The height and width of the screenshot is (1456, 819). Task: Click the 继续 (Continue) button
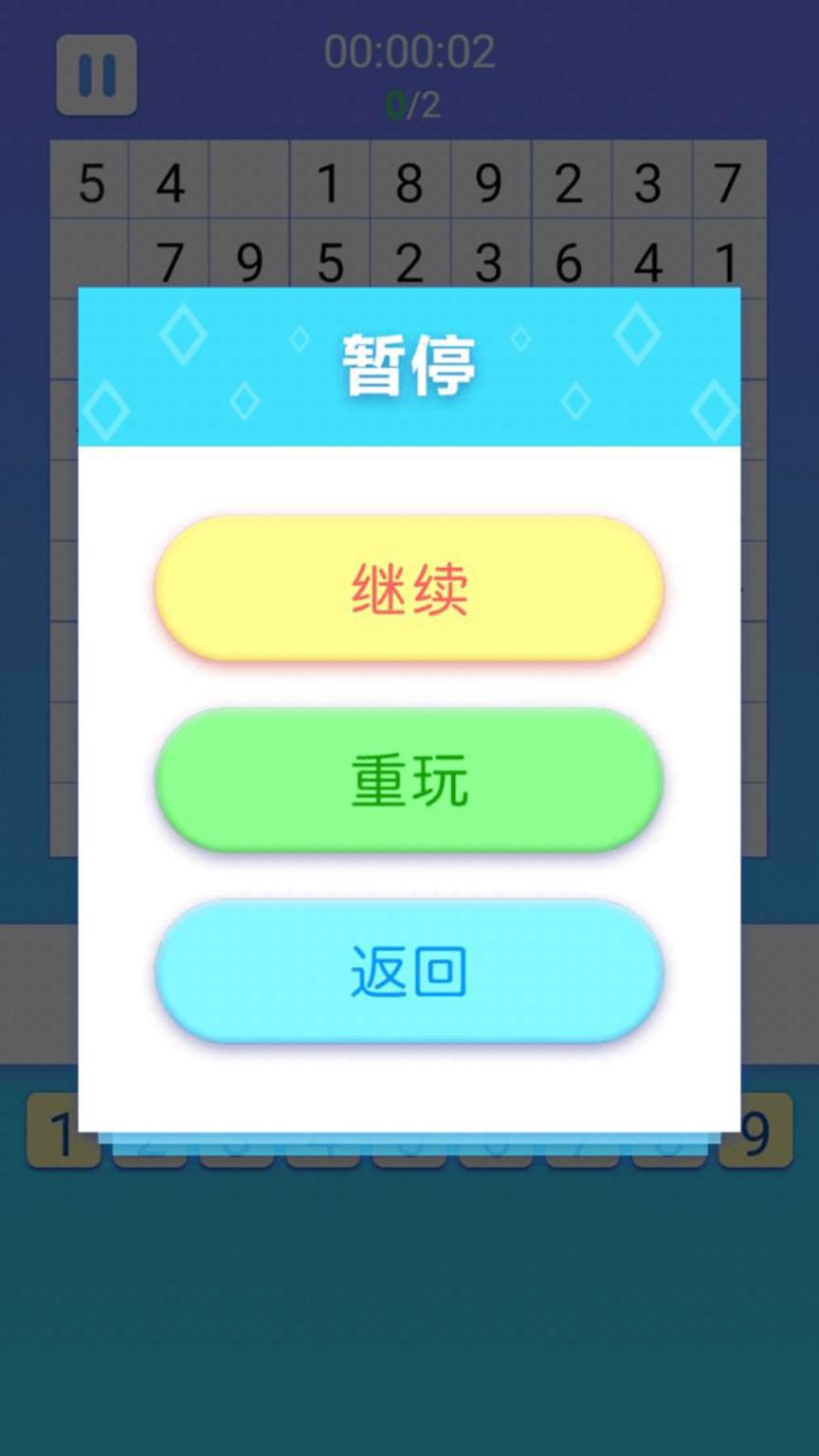coord(409,590)
